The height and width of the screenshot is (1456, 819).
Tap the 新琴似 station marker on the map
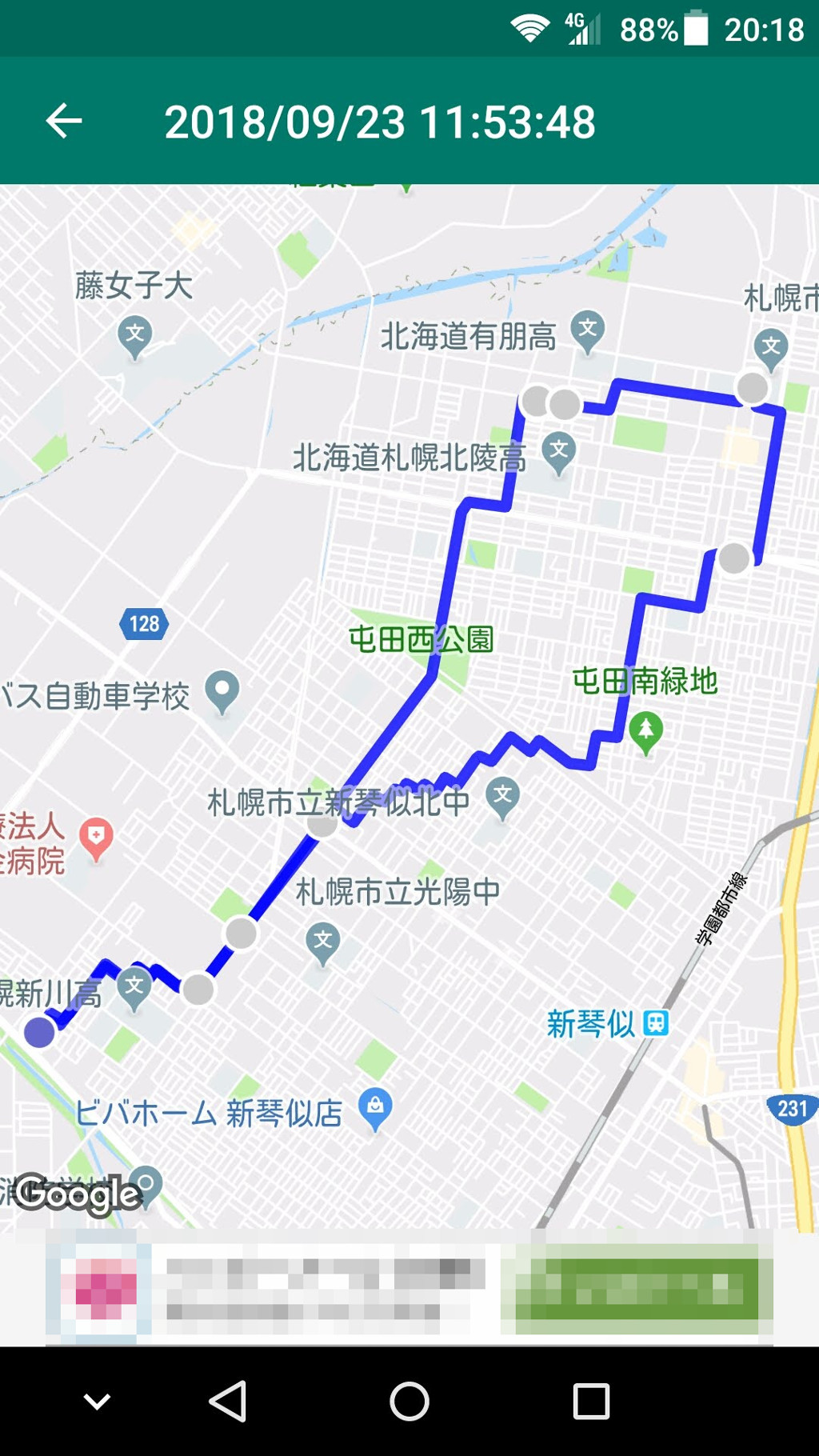tap(655, 1023)
